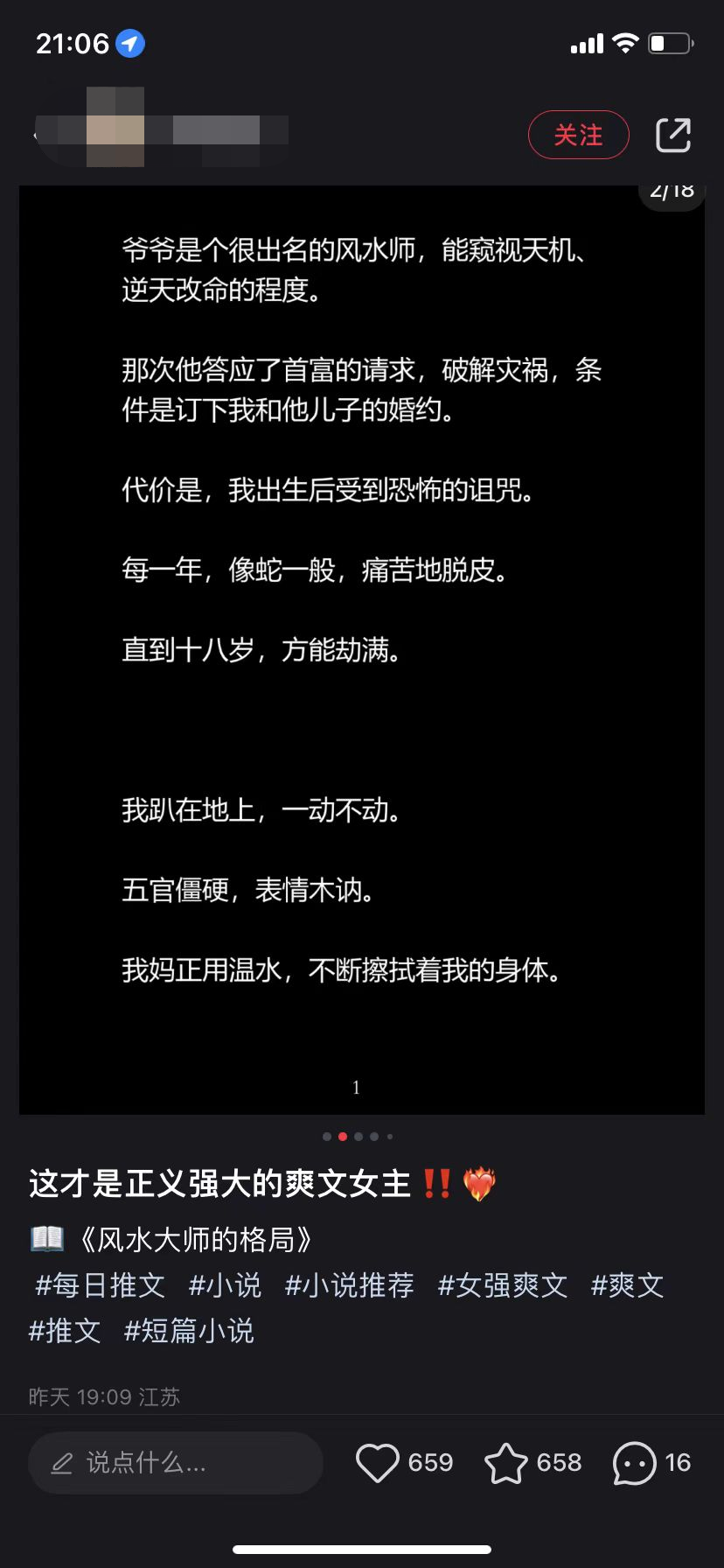Open the #推文 hashtag
Viewport: 724px width, 1568px height.
[x=65, y=1331]
